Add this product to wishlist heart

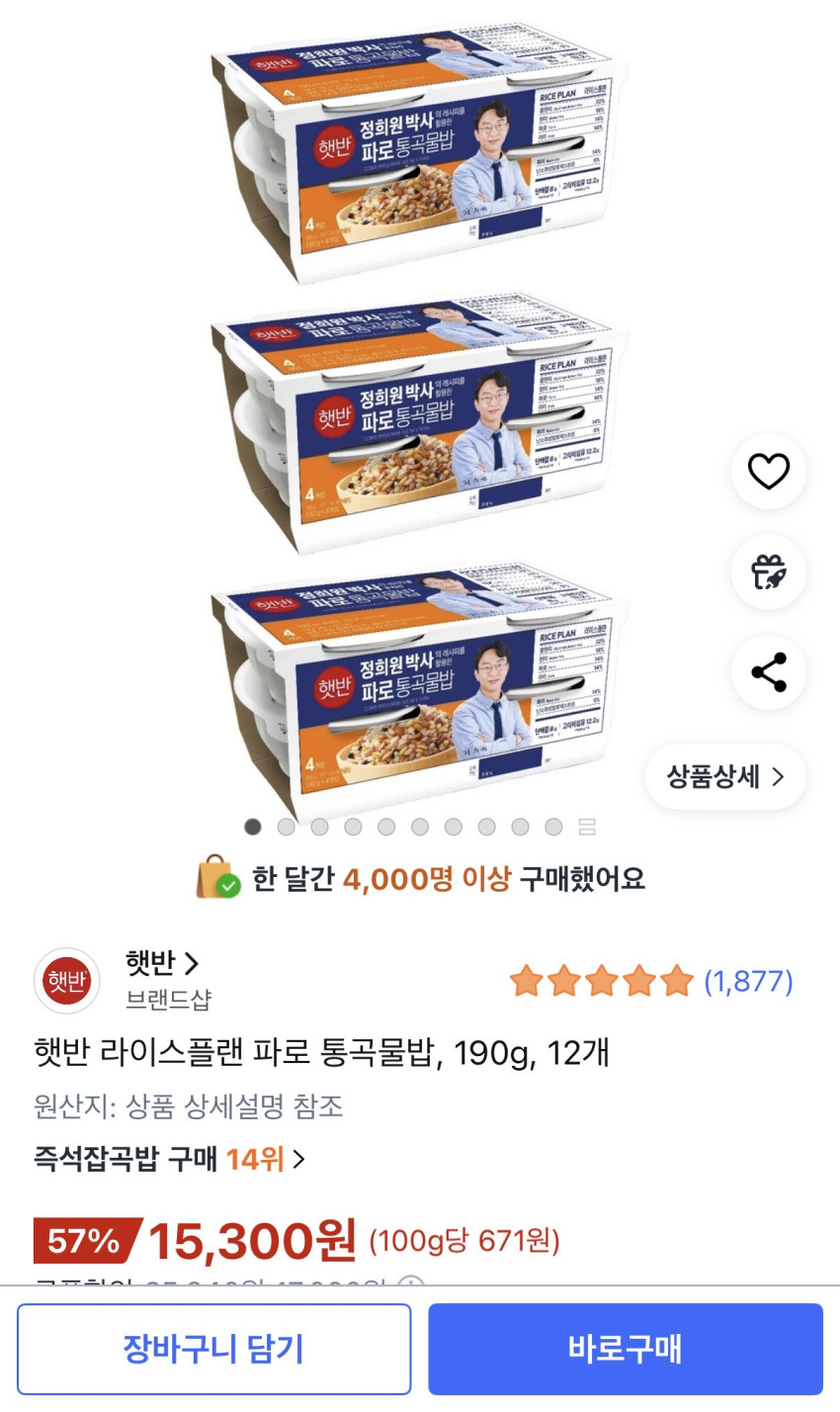pos(768,472)
